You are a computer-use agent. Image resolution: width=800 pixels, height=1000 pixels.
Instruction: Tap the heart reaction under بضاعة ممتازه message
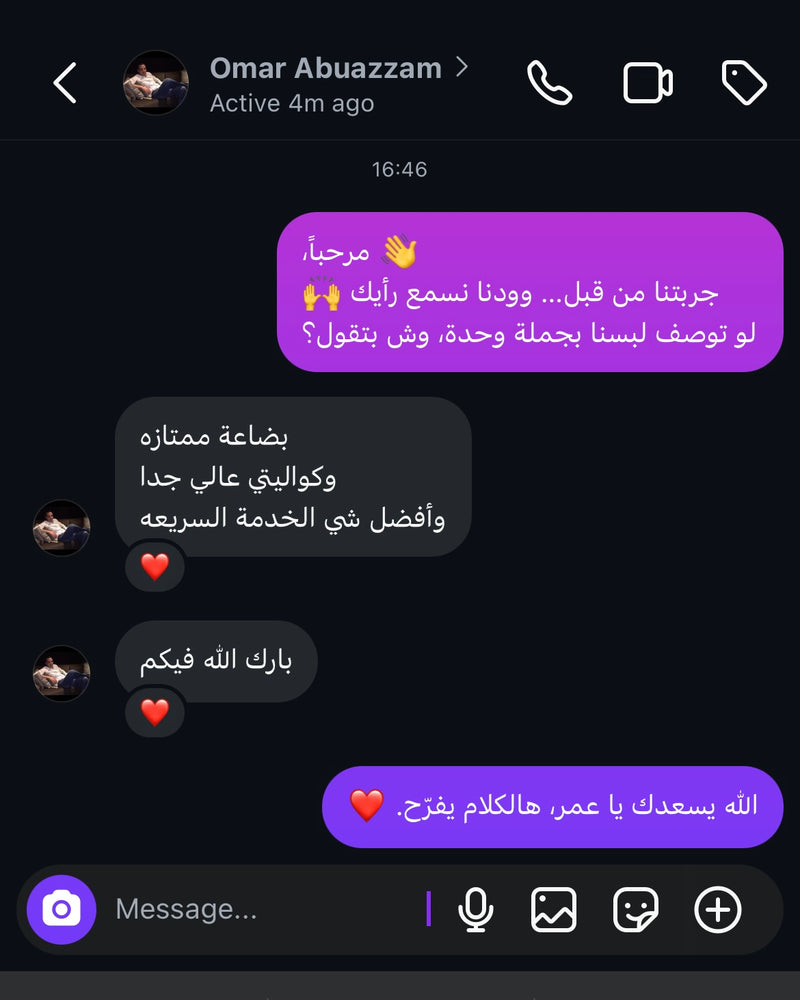pyautogui.click(x=155, y=567)
